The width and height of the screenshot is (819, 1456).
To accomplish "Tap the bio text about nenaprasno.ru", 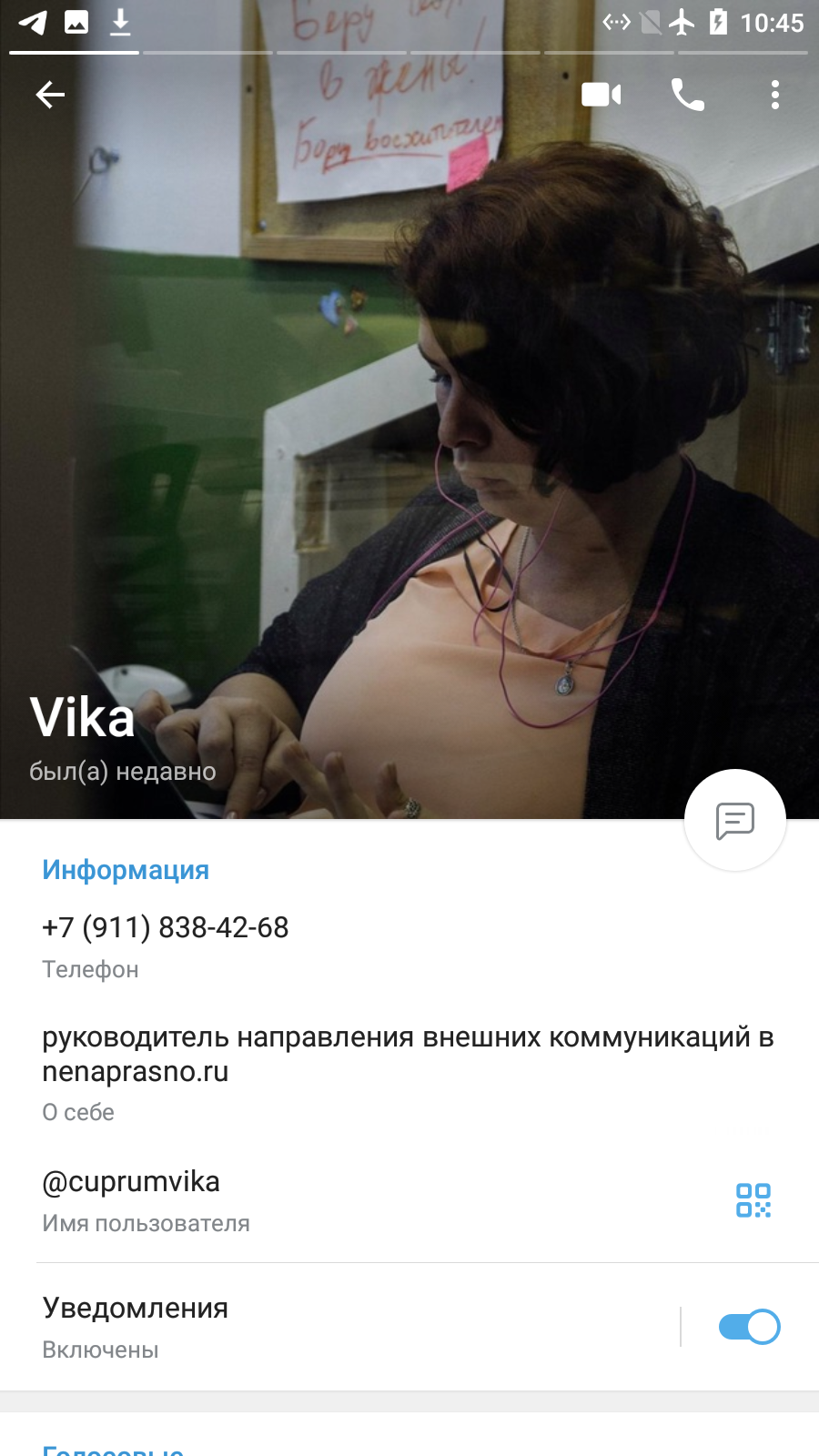I will 408,1054.
